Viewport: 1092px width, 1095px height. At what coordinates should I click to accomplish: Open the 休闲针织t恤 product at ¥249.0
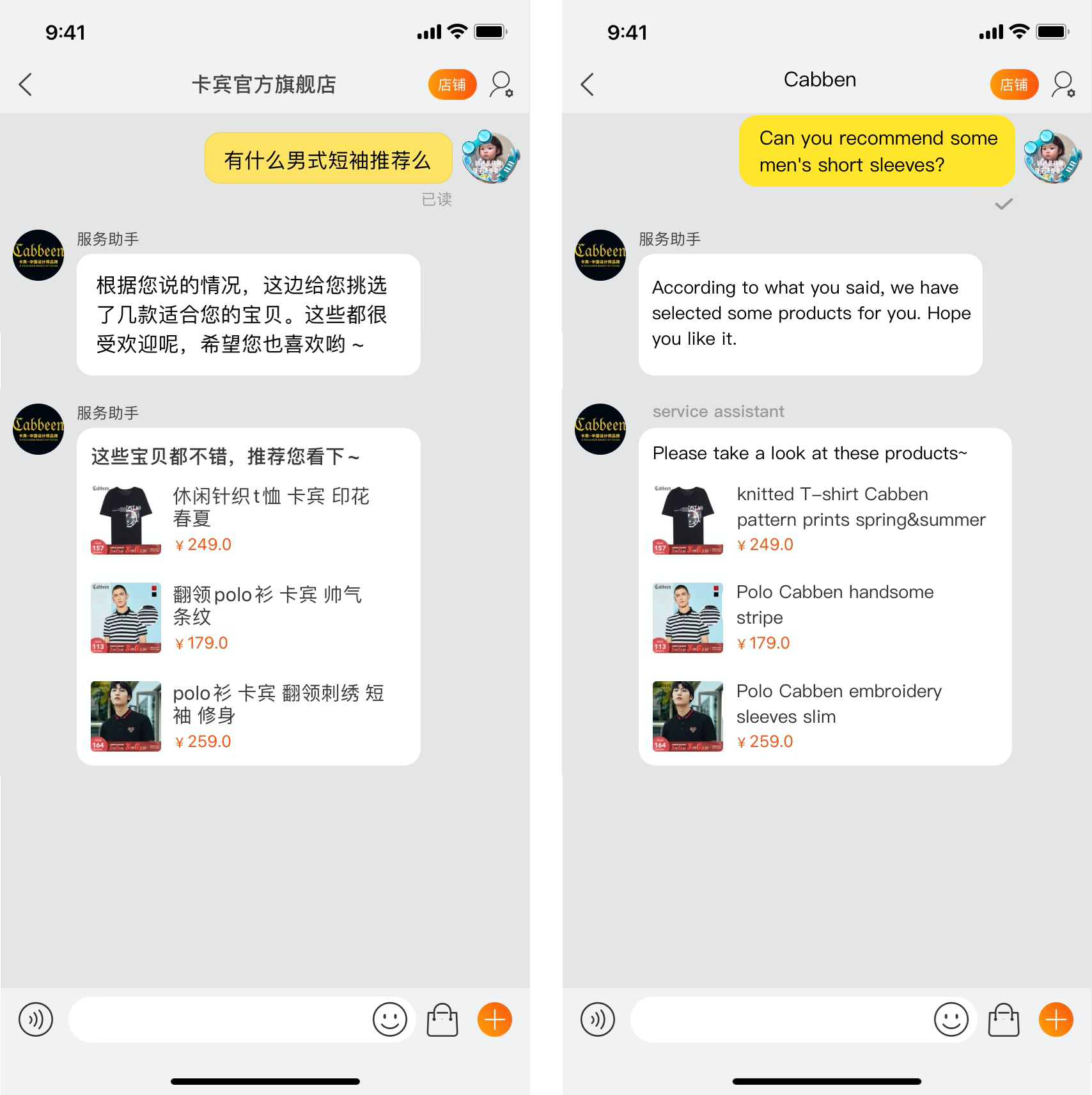tap(249, 519)
